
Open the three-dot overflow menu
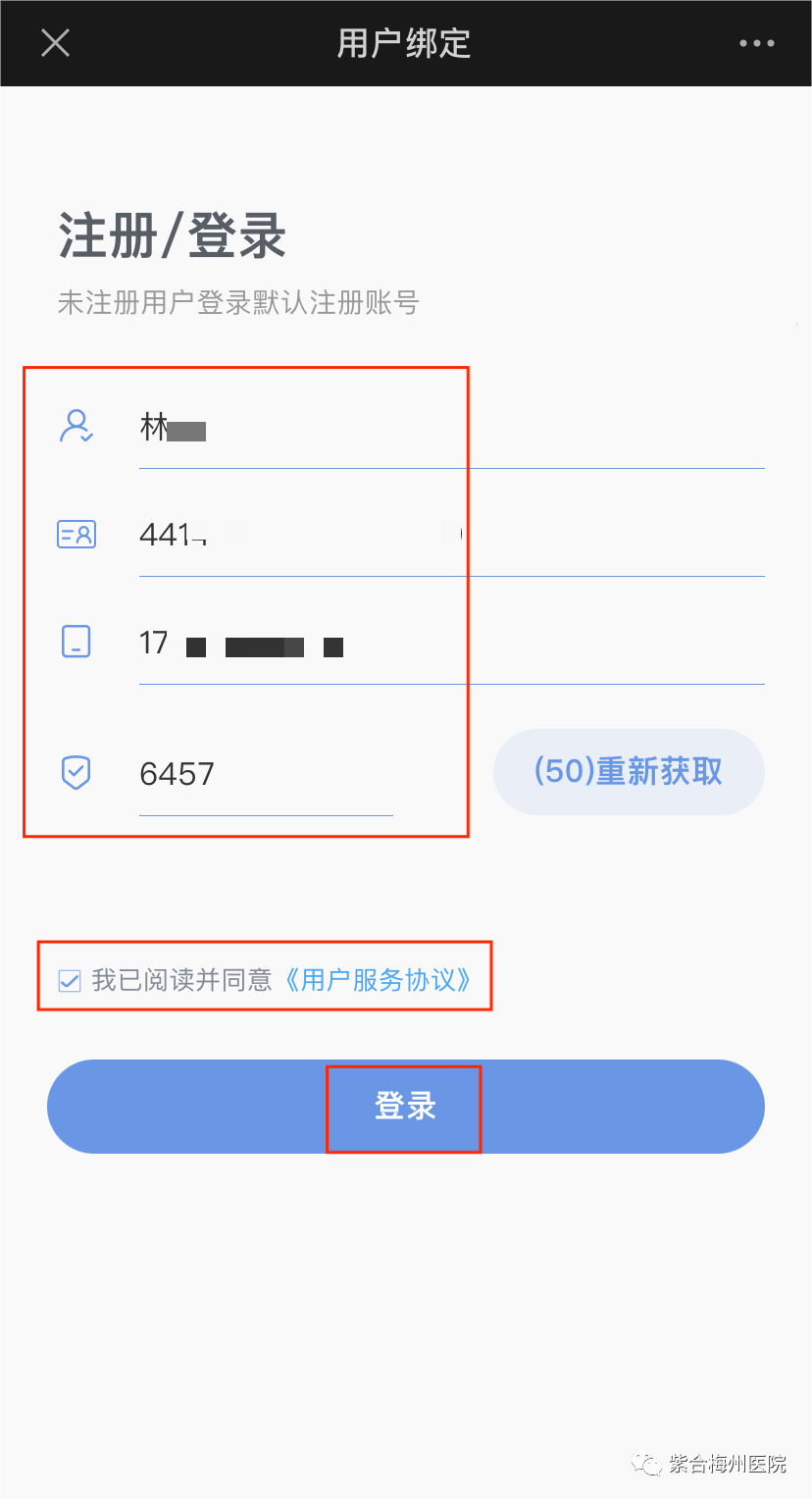[756, 43]
